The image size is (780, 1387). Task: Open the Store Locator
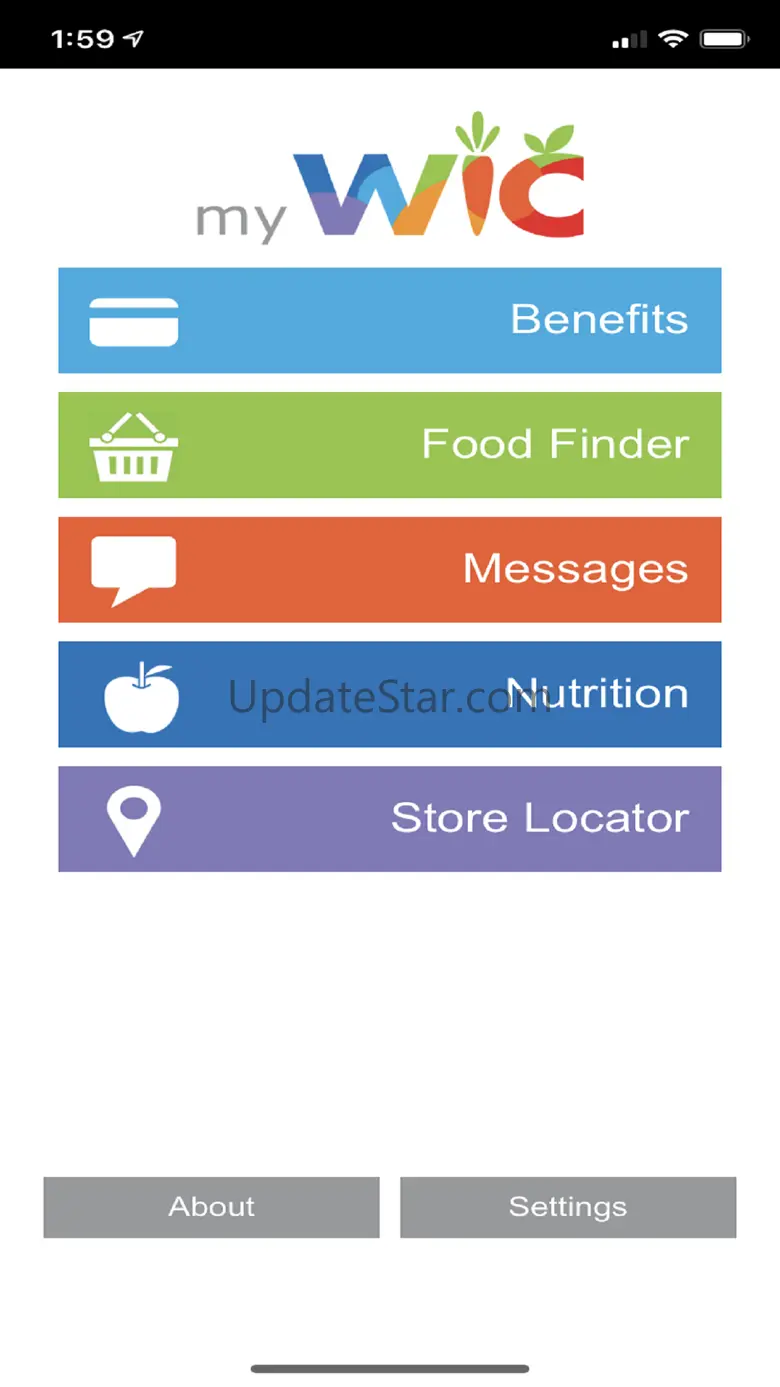[x=390, y=818]
